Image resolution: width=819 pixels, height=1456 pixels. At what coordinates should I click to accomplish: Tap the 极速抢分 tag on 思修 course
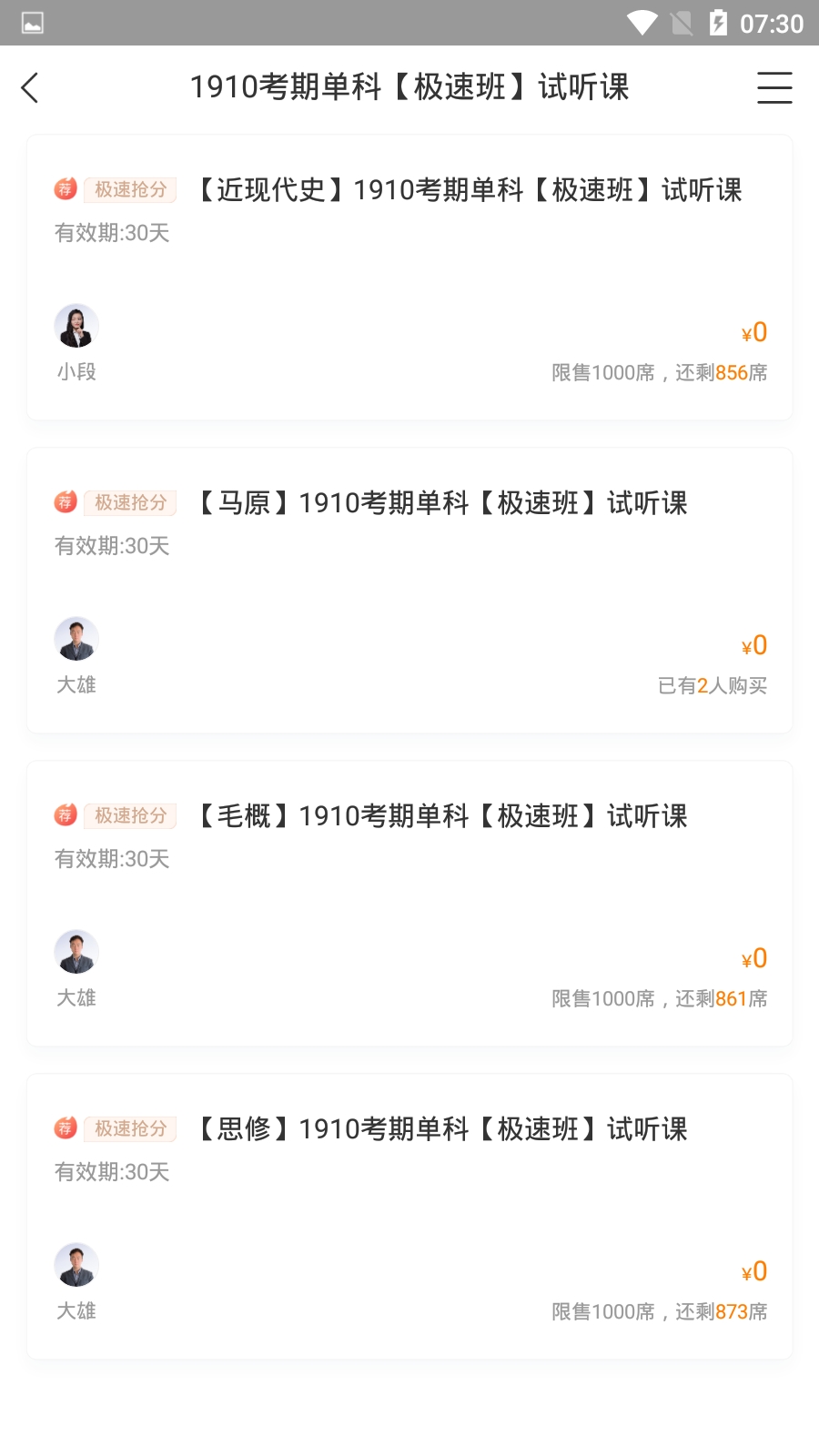[x=130, y=1128]
